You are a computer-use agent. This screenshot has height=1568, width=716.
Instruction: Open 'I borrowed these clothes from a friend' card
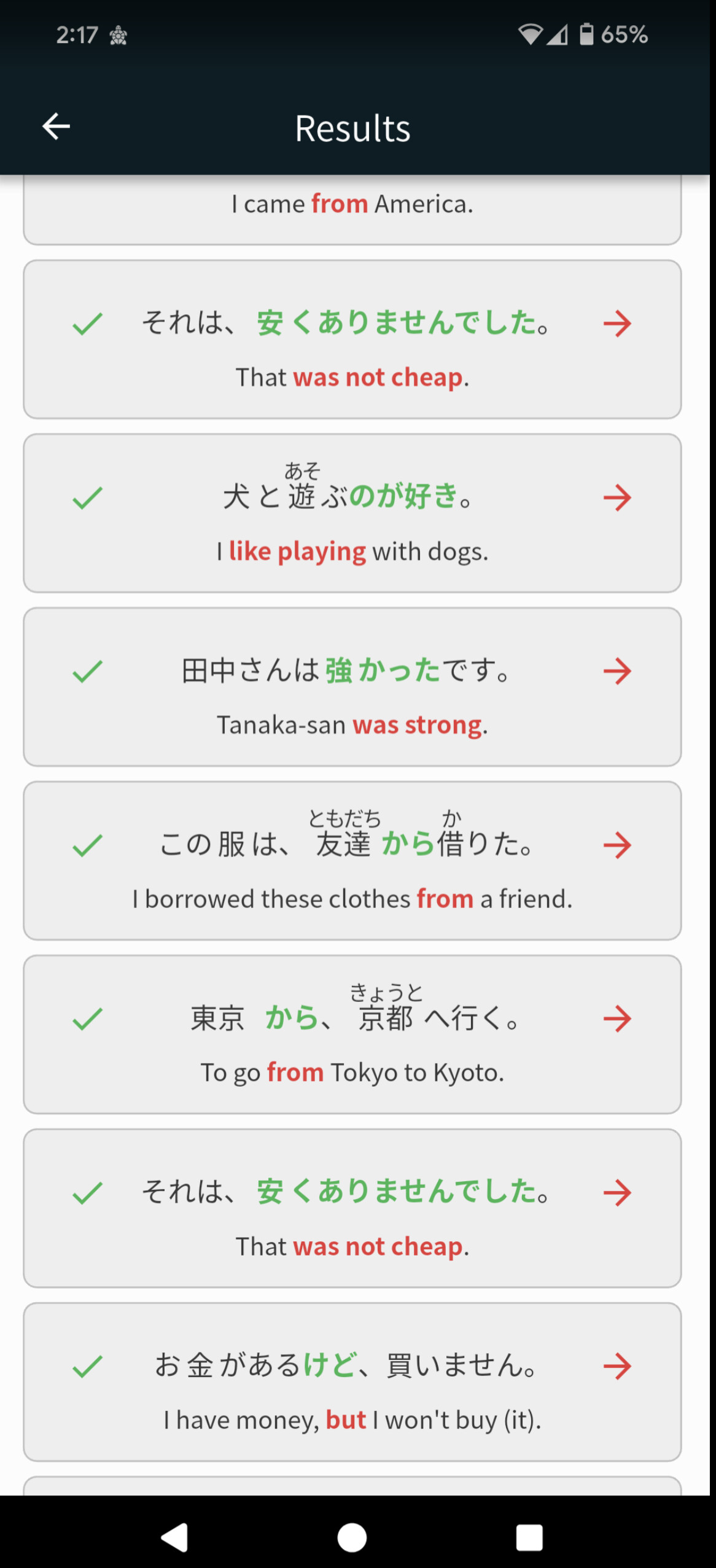352,861
